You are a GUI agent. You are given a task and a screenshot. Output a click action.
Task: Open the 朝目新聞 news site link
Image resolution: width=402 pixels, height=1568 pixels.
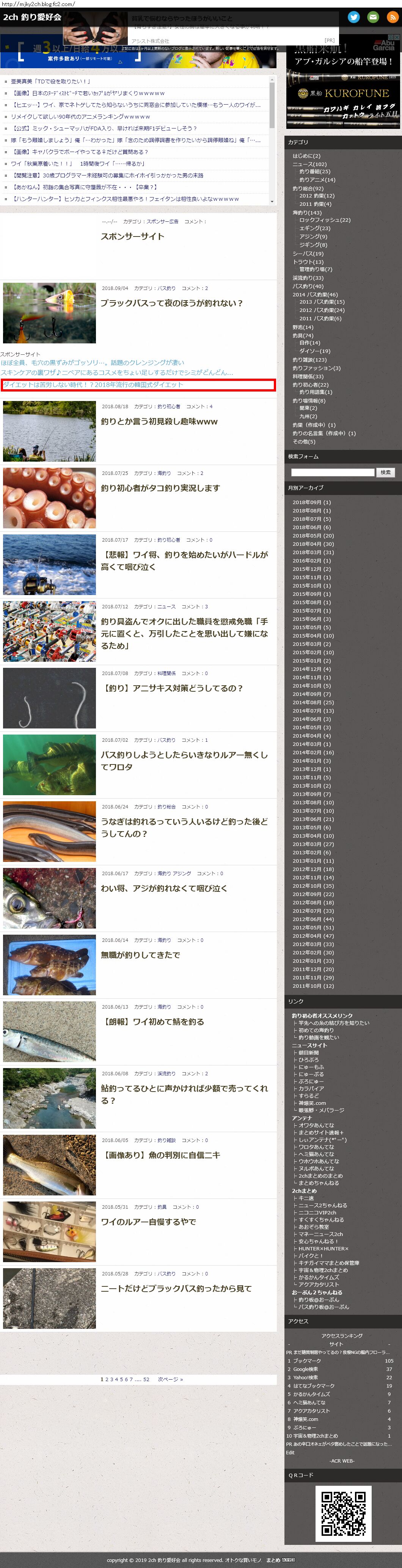coord(308,1053)
